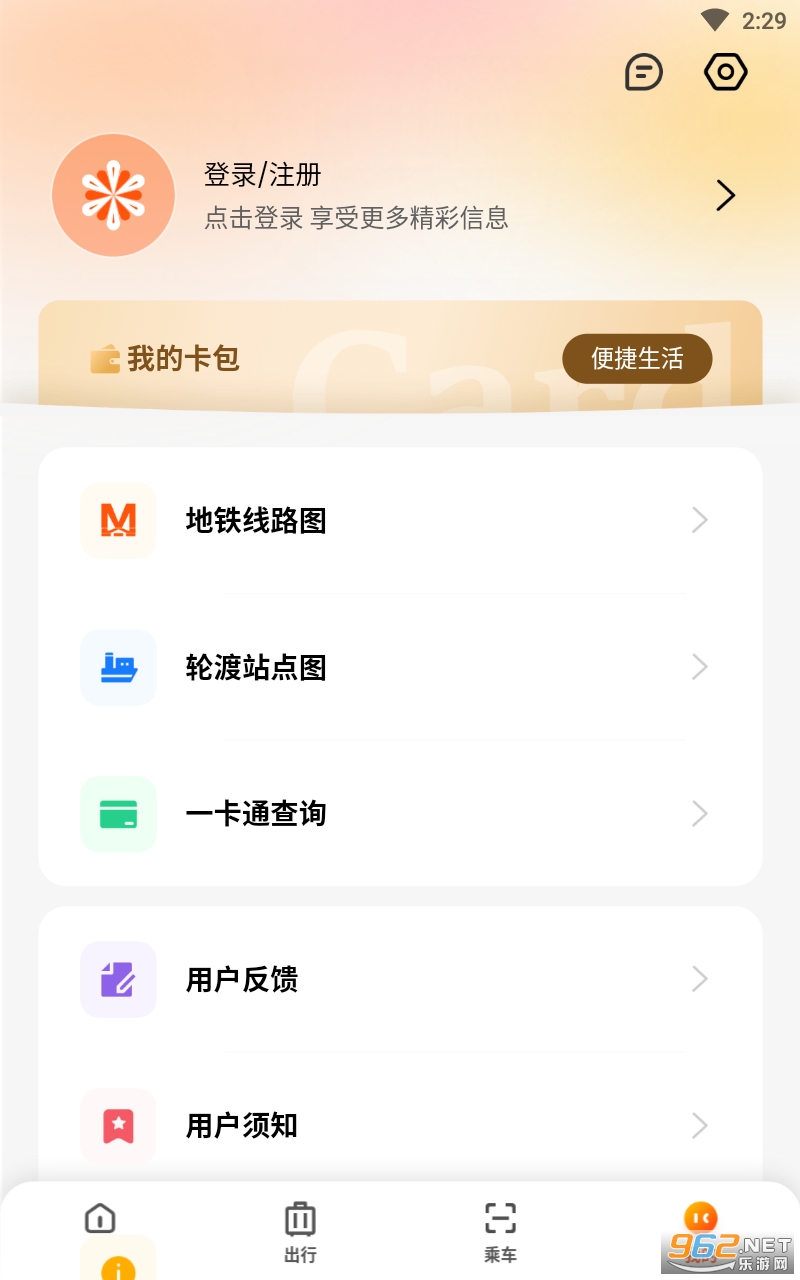The image size is (800, 1280).
Task: Open the messages icon
Action: (643, 72)
